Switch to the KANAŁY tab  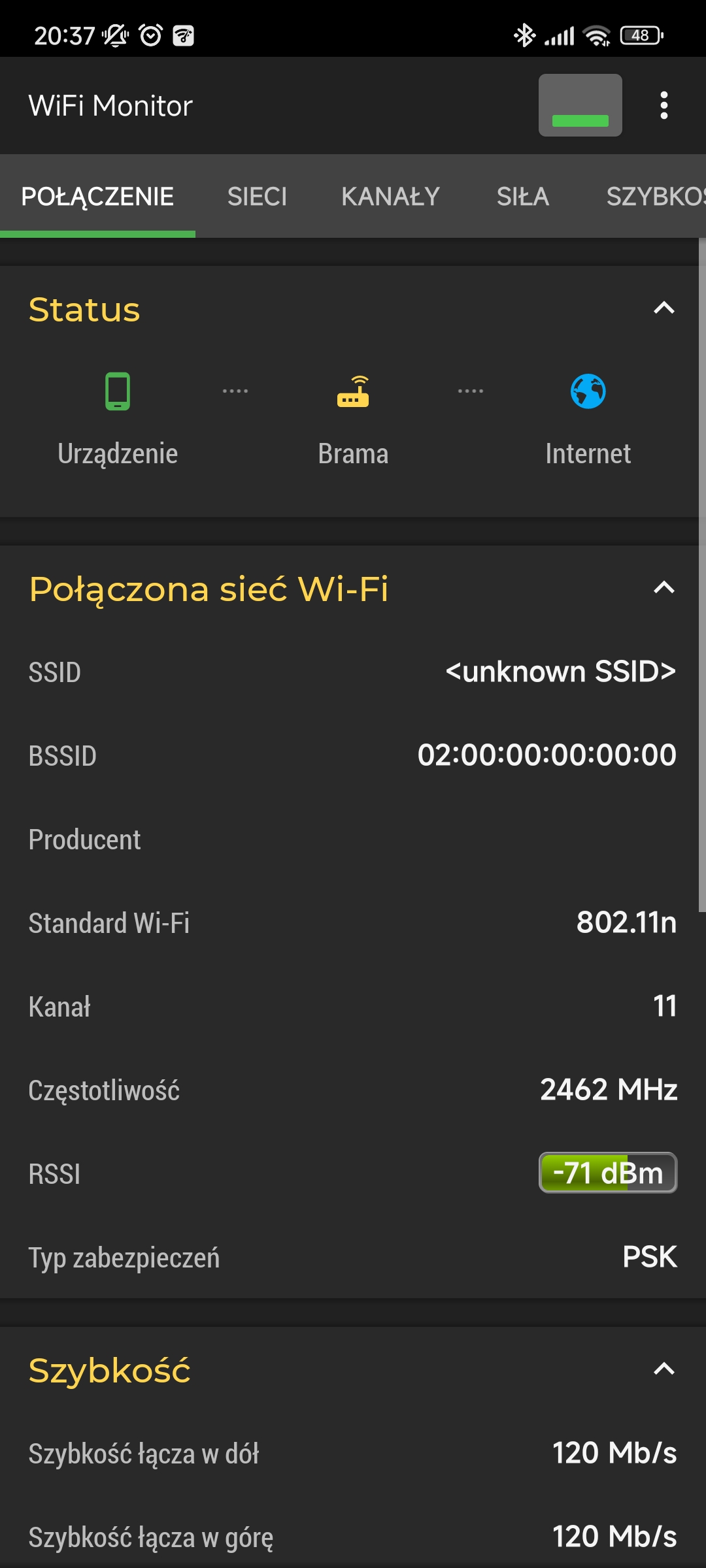[x=390, y=197]
